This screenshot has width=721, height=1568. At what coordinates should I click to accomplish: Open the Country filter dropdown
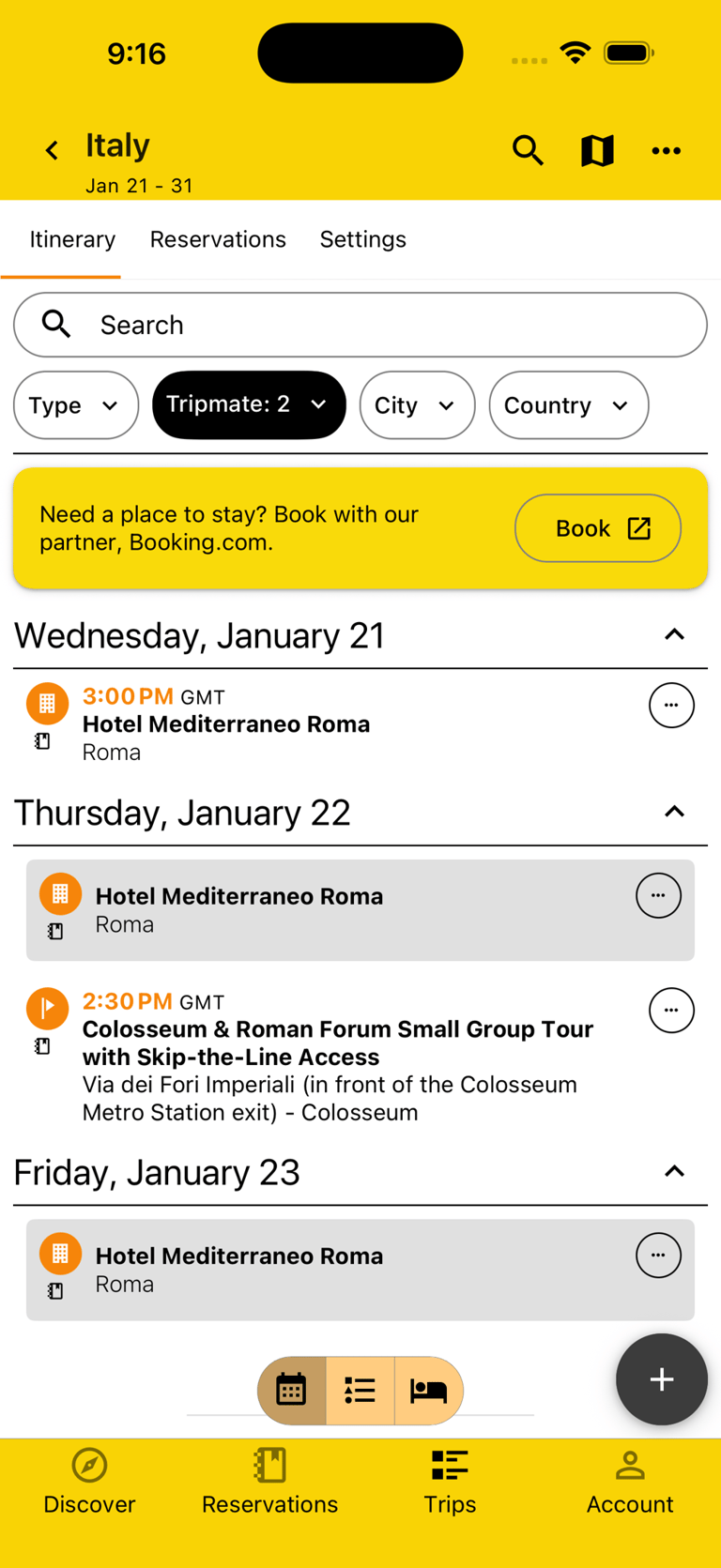[568, 404]
